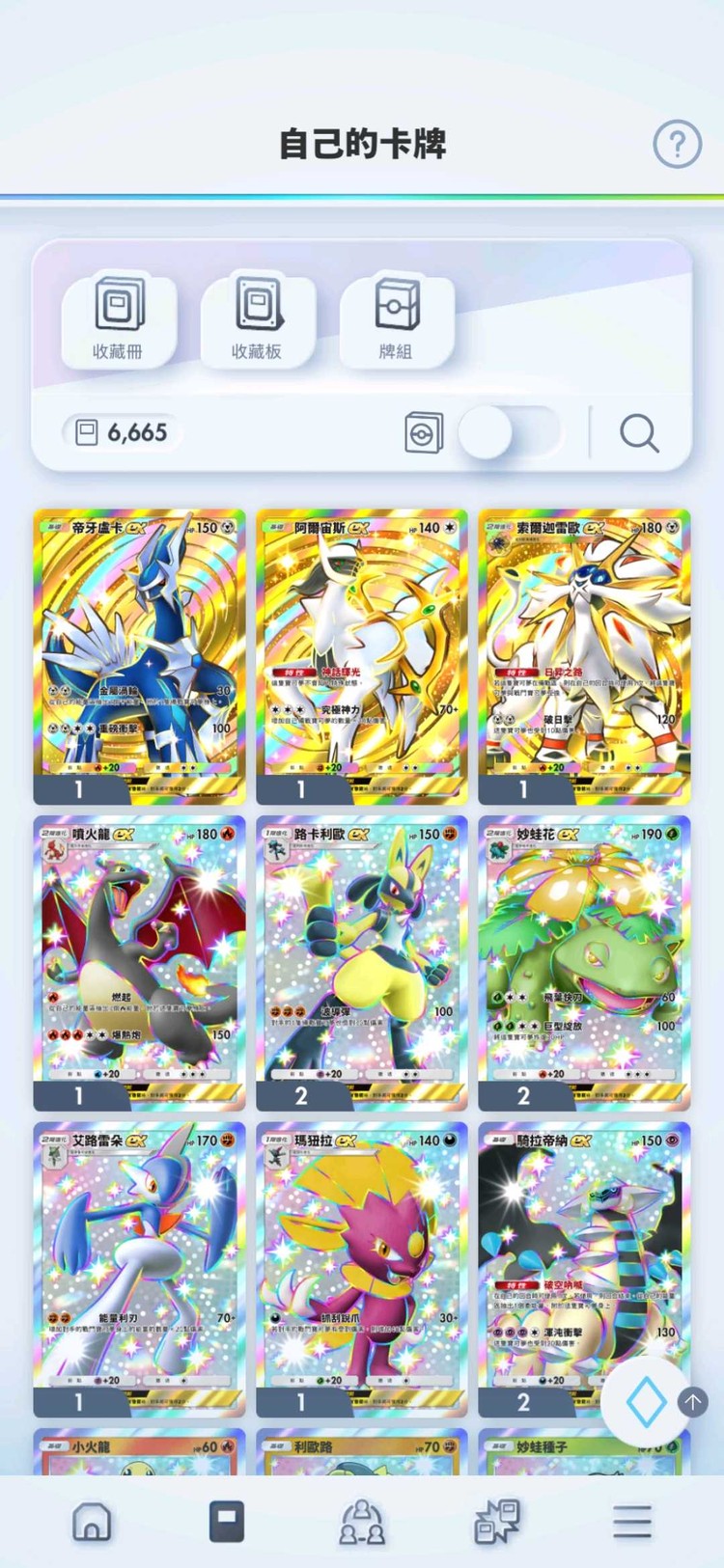The image size is (724, 1568).
Task: Go to the home tab
Action: [x=92, y=1522]
